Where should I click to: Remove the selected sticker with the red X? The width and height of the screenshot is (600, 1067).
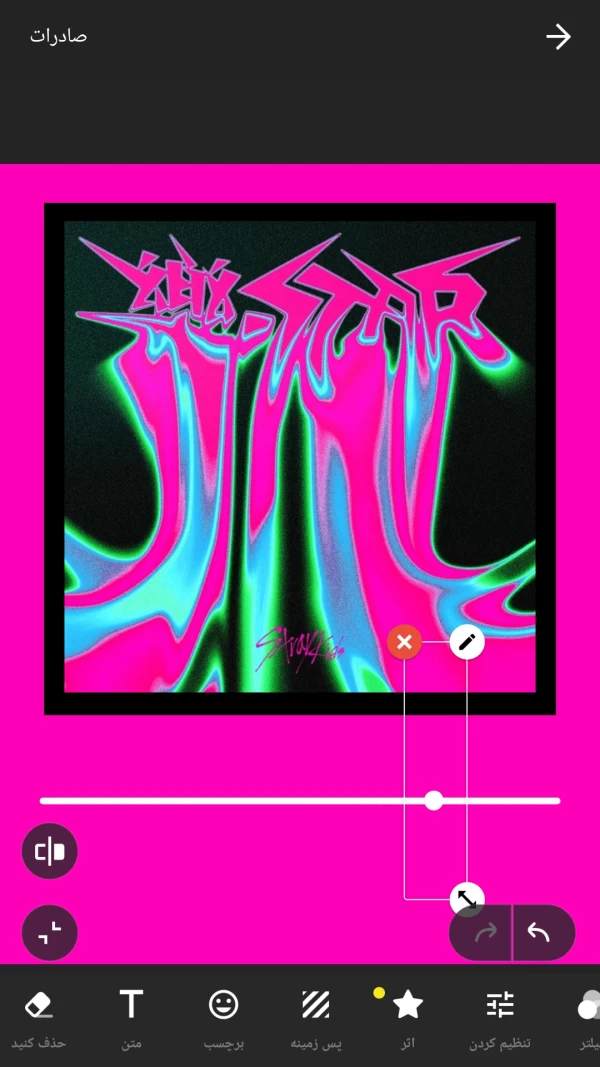coord(404,642)
